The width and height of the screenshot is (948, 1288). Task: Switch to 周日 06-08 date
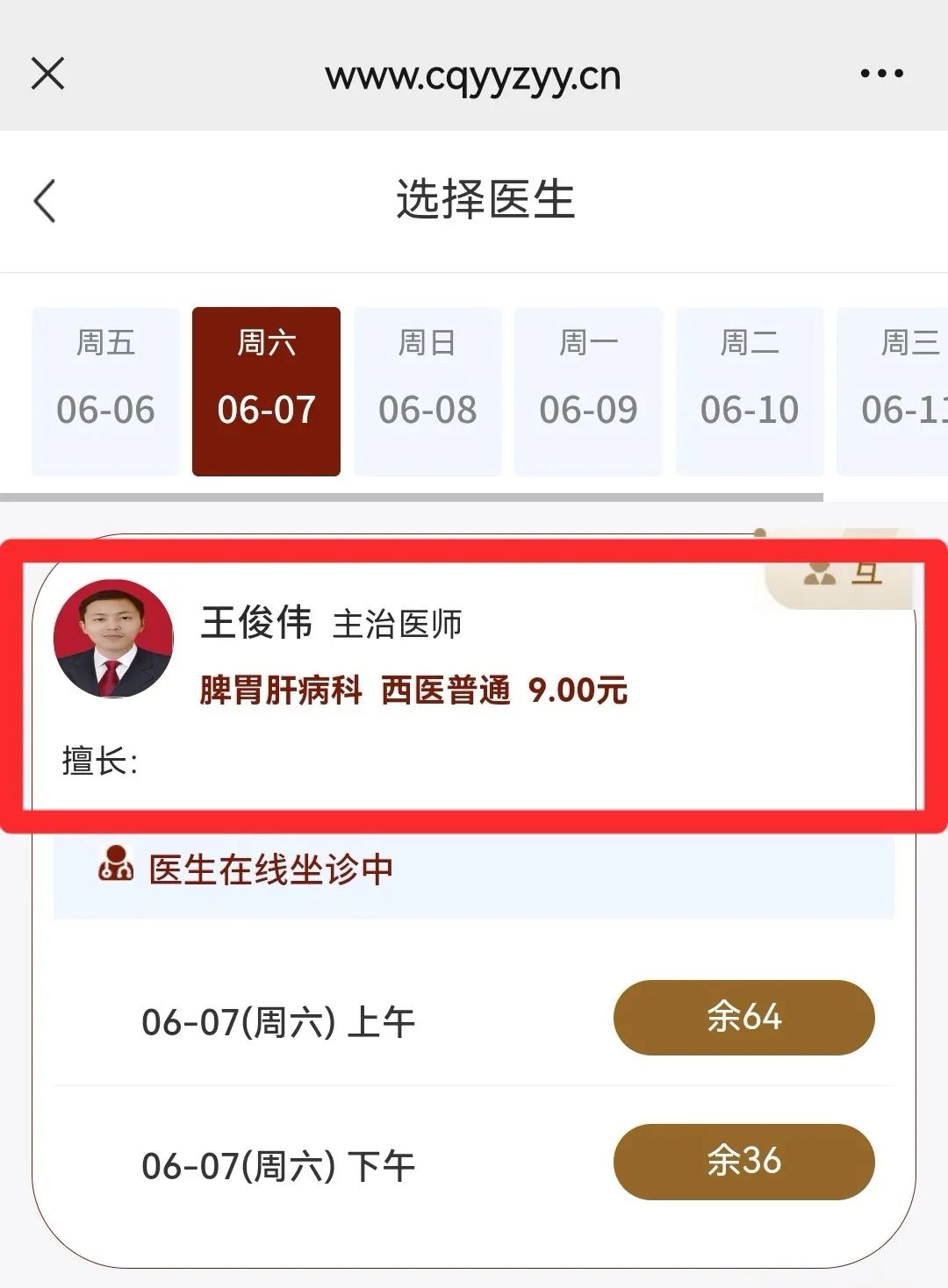pyautogui.click(x=427, y=391)
